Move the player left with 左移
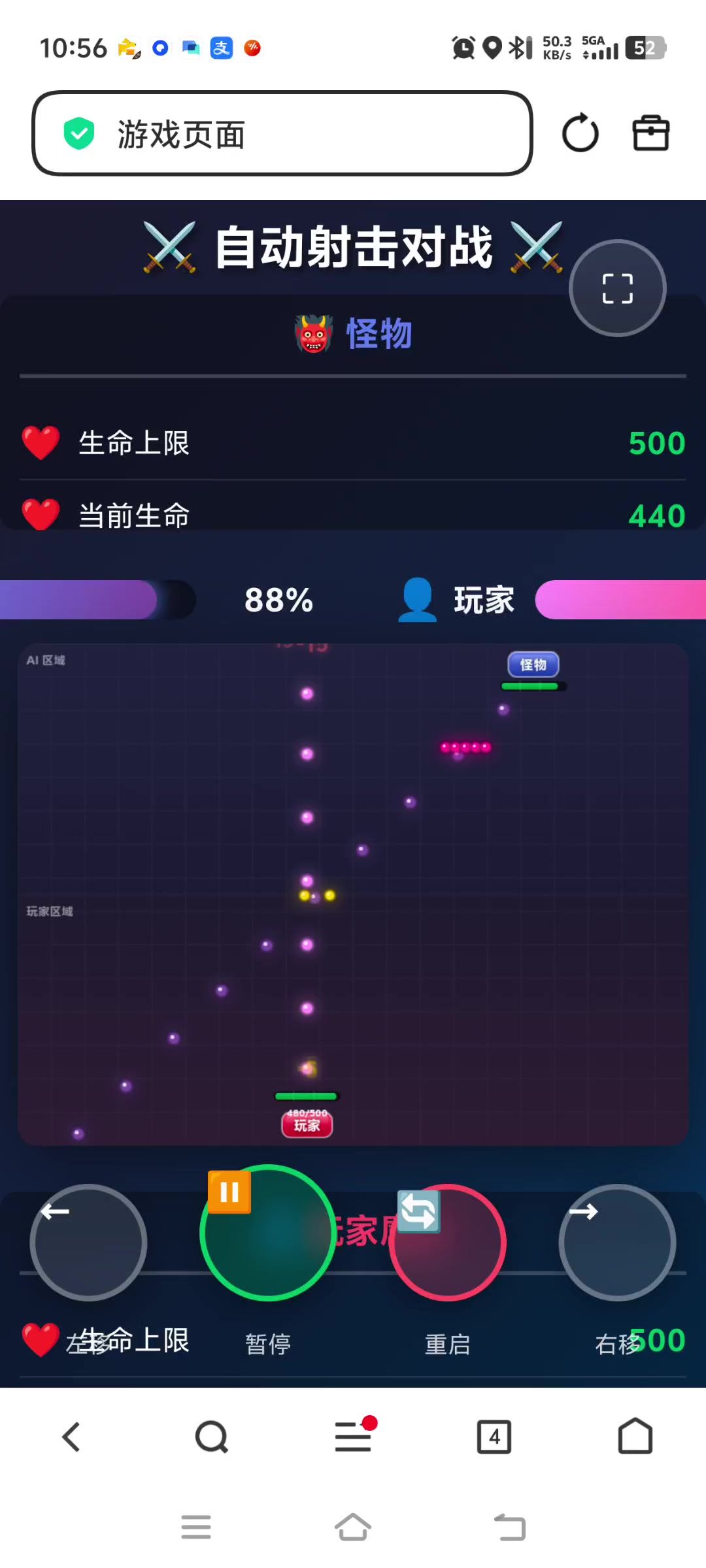Screen dimensions: 706x1568 (x=88, y=1242)
